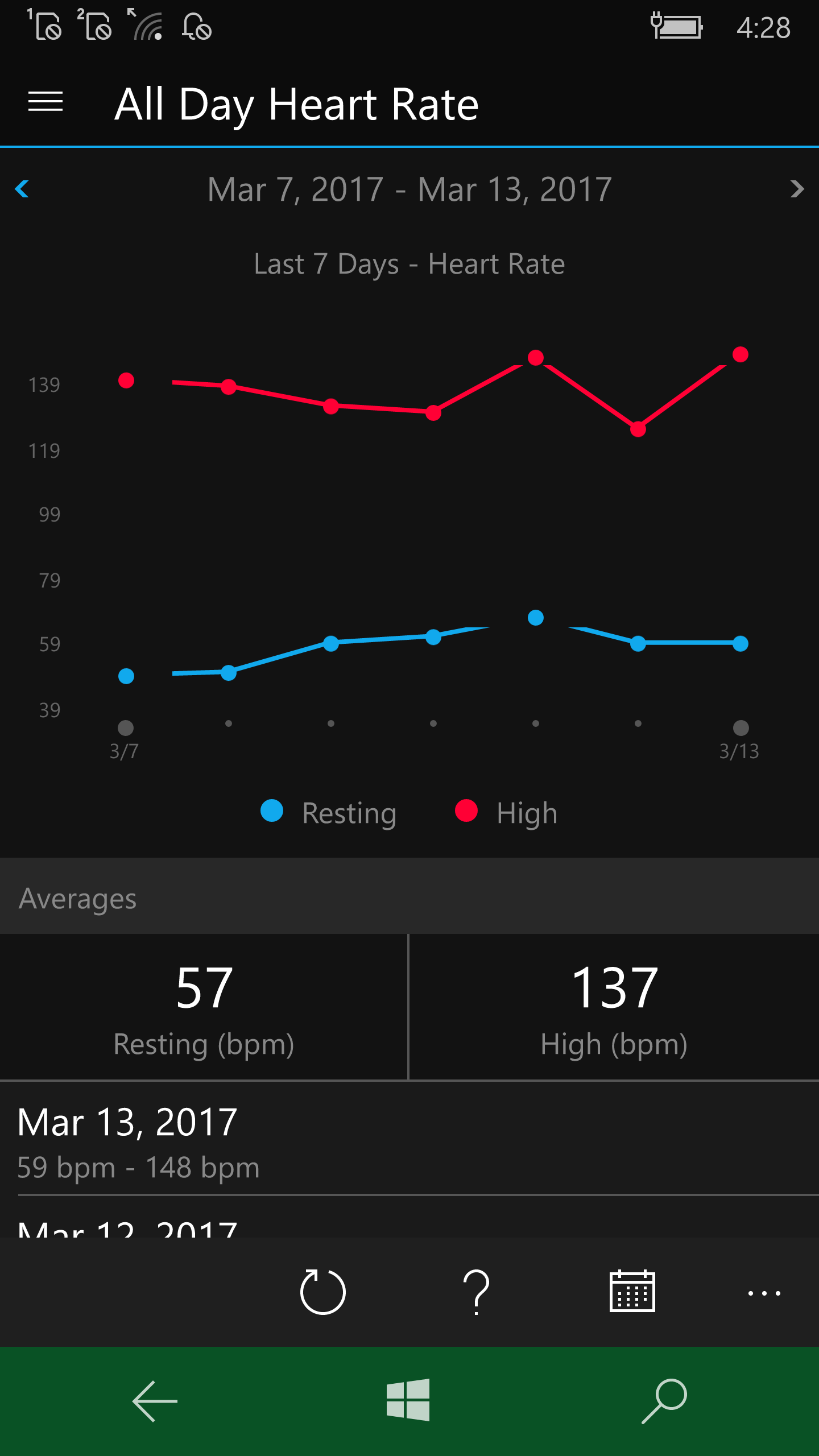The image size is (819, 1456).
Task: Open the hamburger navigation menu
Action: [45, 102]
